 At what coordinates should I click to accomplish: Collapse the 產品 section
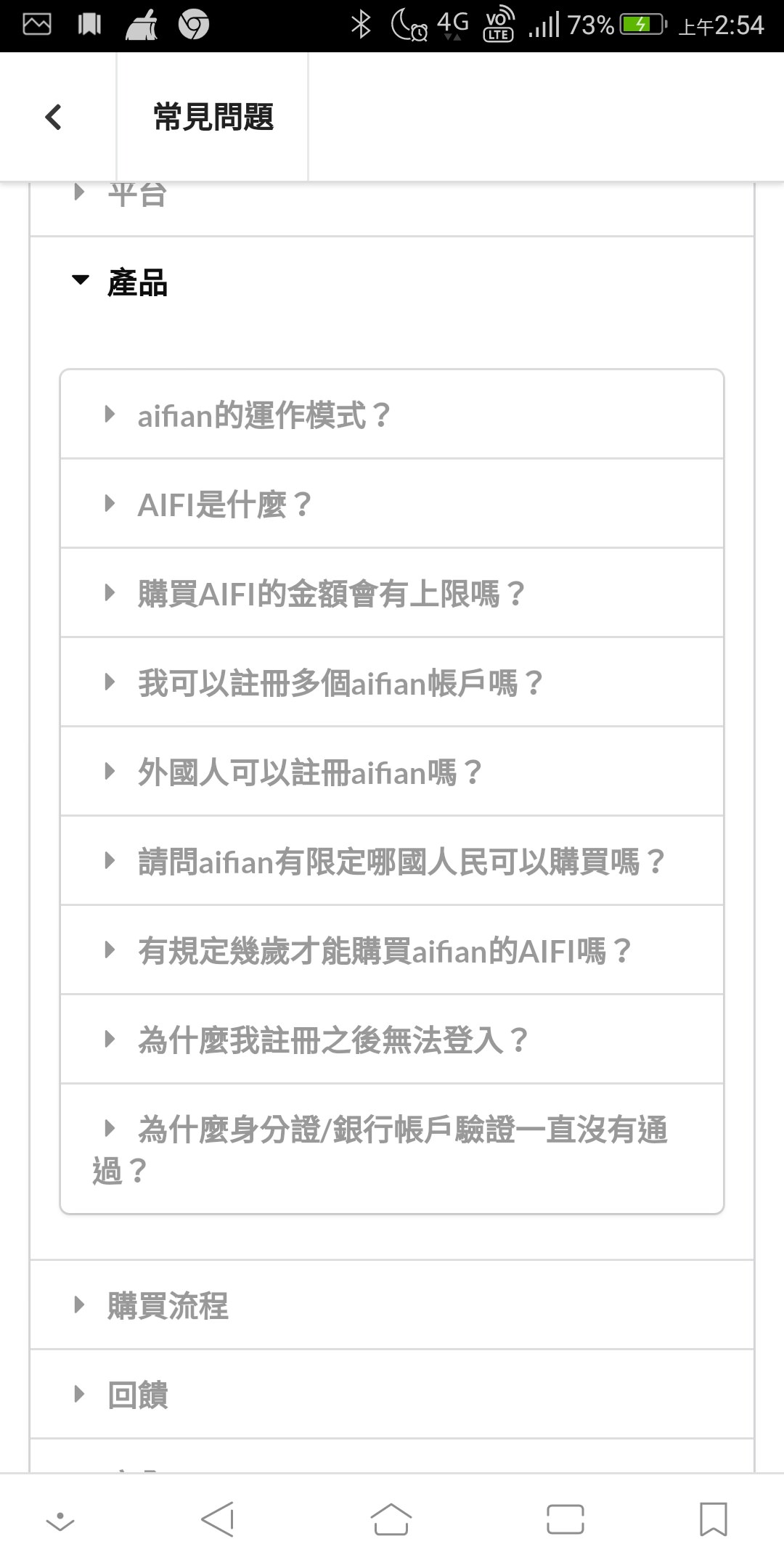pos(136,282)
